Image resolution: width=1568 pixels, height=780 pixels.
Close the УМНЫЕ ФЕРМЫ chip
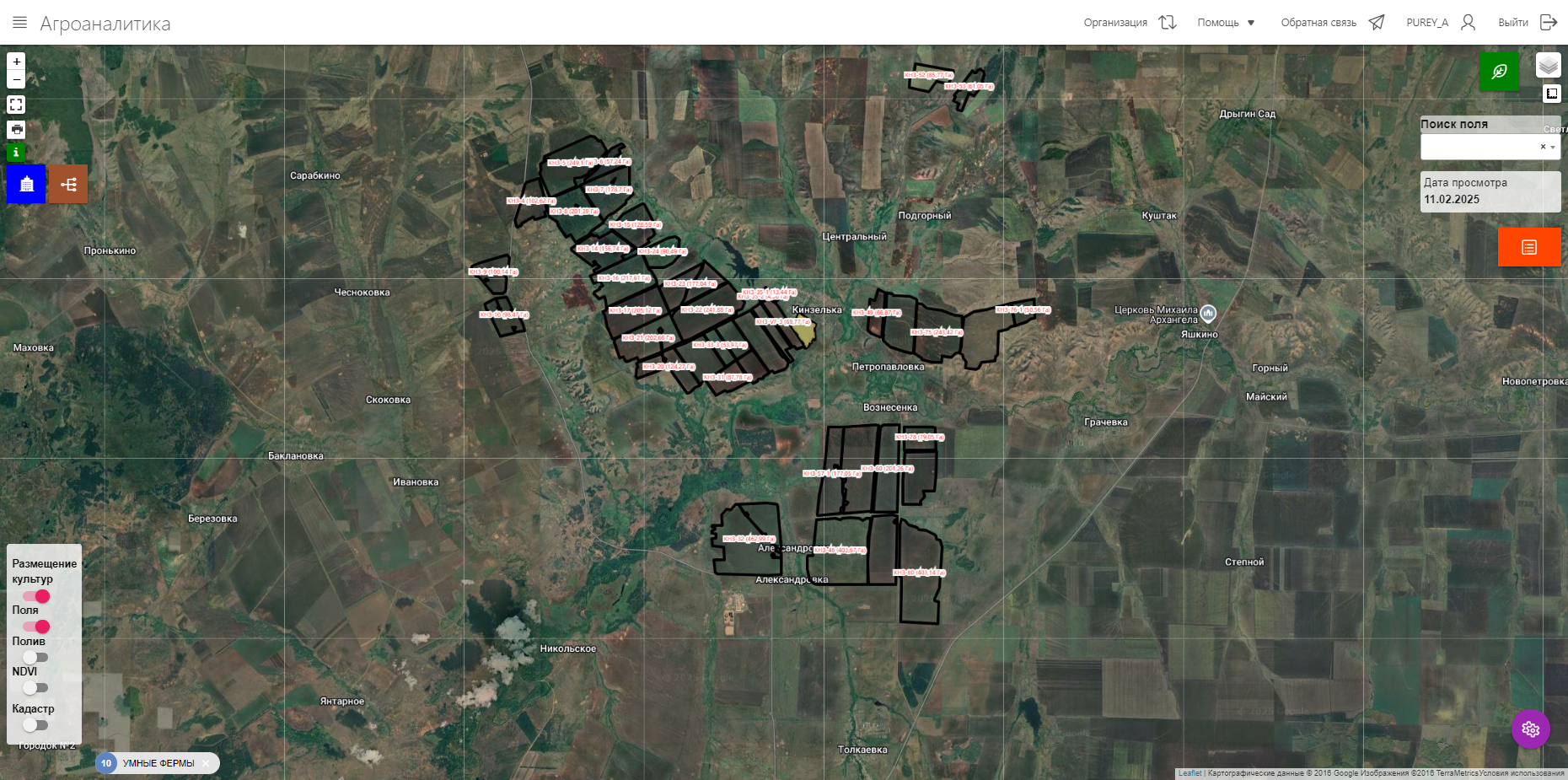point(206,763)
